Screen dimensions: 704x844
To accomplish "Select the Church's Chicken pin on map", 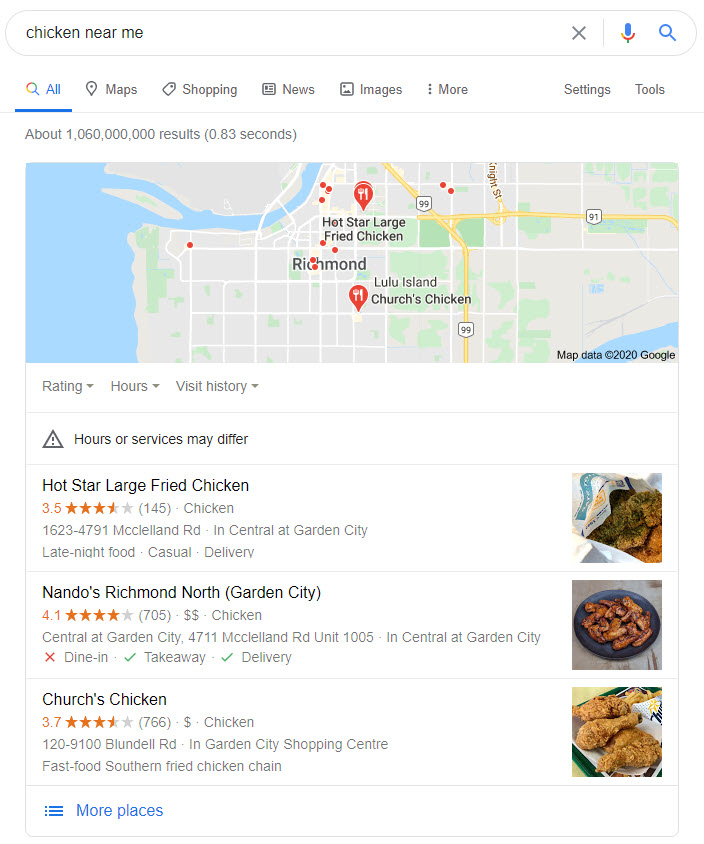I will coord(357,296).
